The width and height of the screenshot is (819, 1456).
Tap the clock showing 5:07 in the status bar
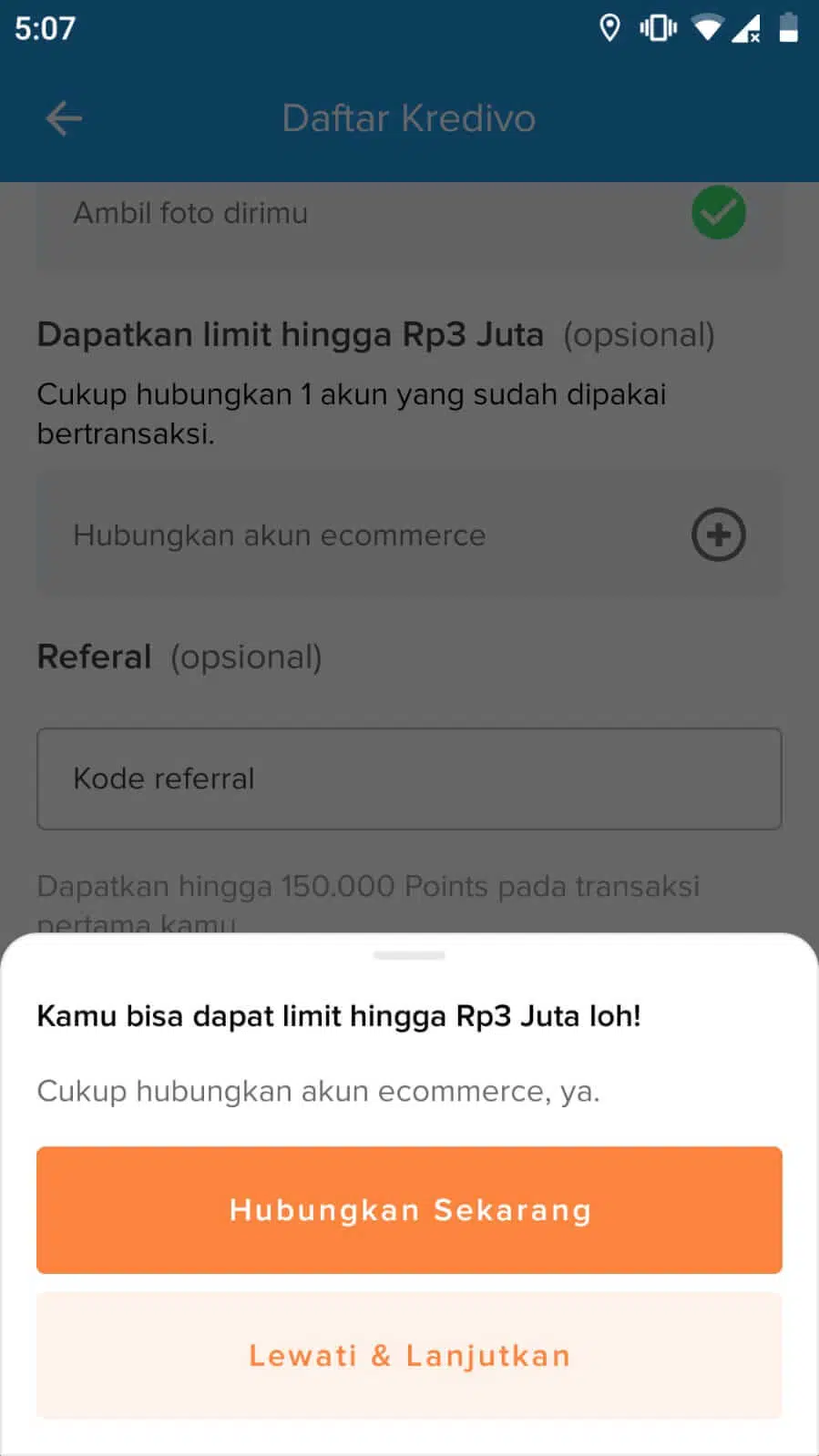(43, 27)
